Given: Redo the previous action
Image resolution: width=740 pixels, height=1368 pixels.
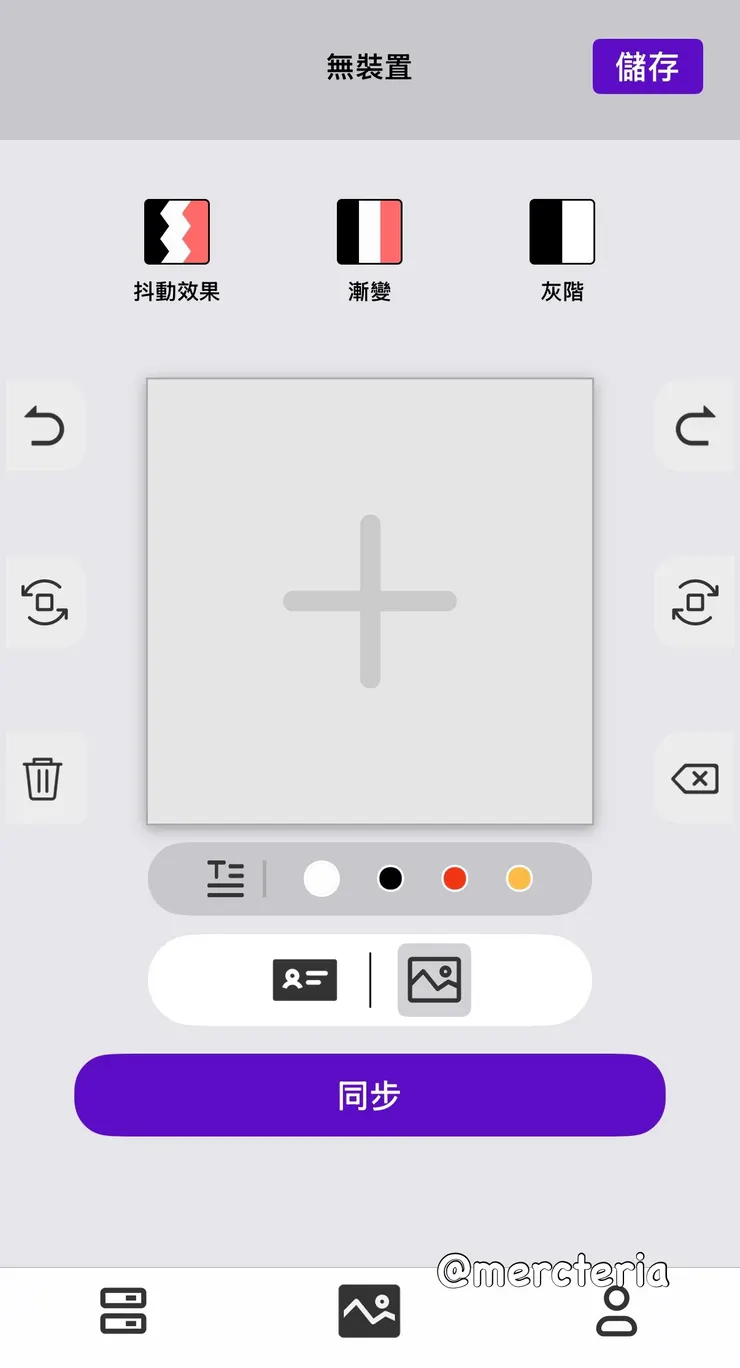Looking at the screenshot, I should pos(695,427).
